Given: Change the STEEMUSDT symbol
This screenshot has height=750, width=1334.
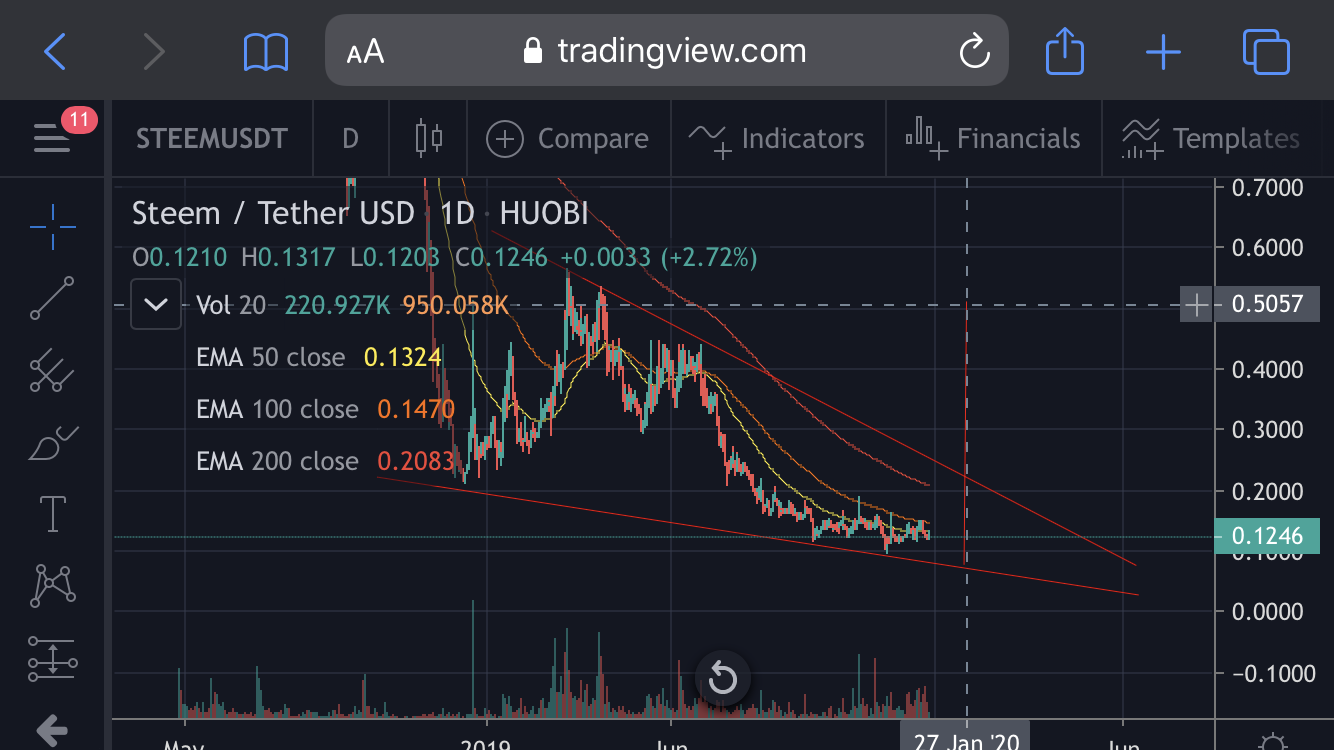Looking at the screenshot, I should [x=212, y=138].
